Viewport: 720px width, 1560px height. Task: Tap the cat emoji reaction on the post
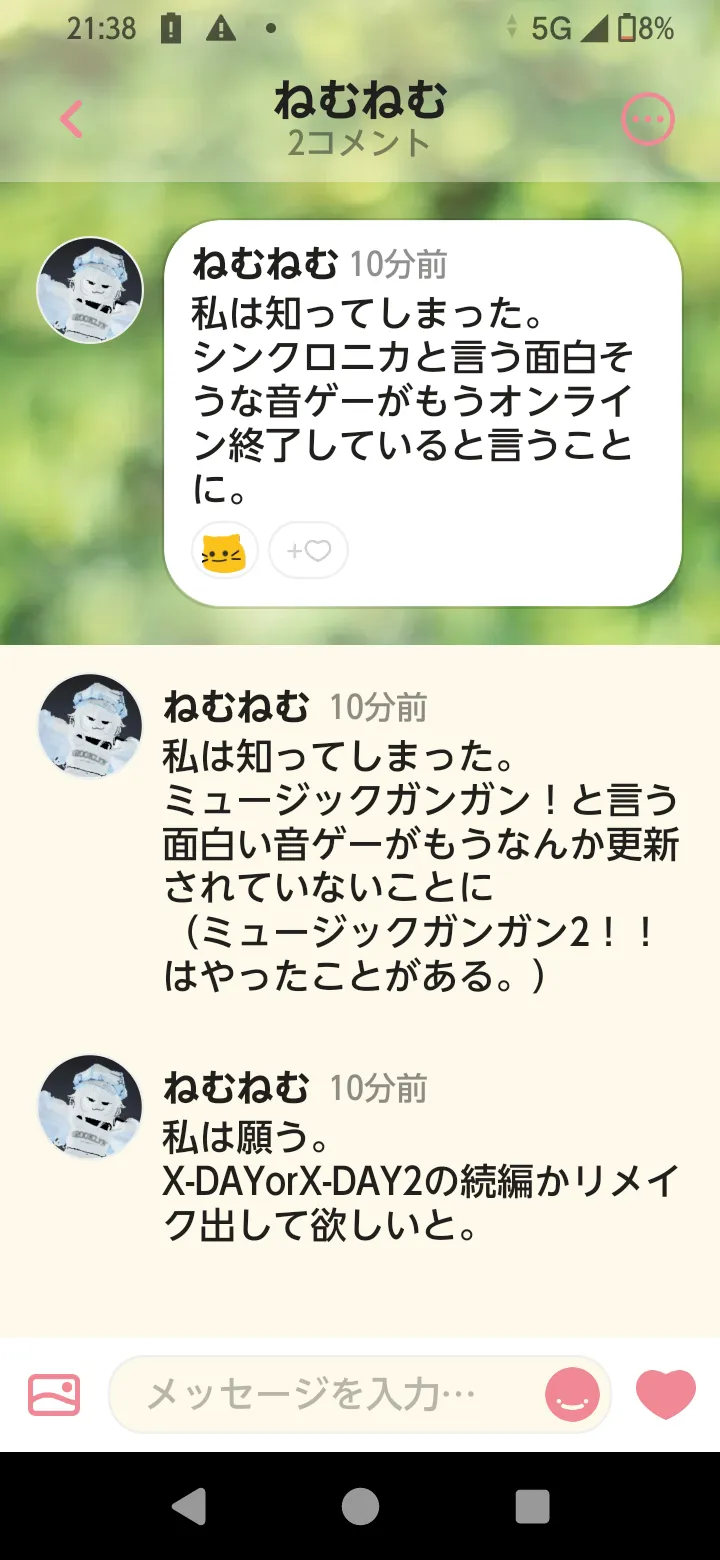pos(225,551)
